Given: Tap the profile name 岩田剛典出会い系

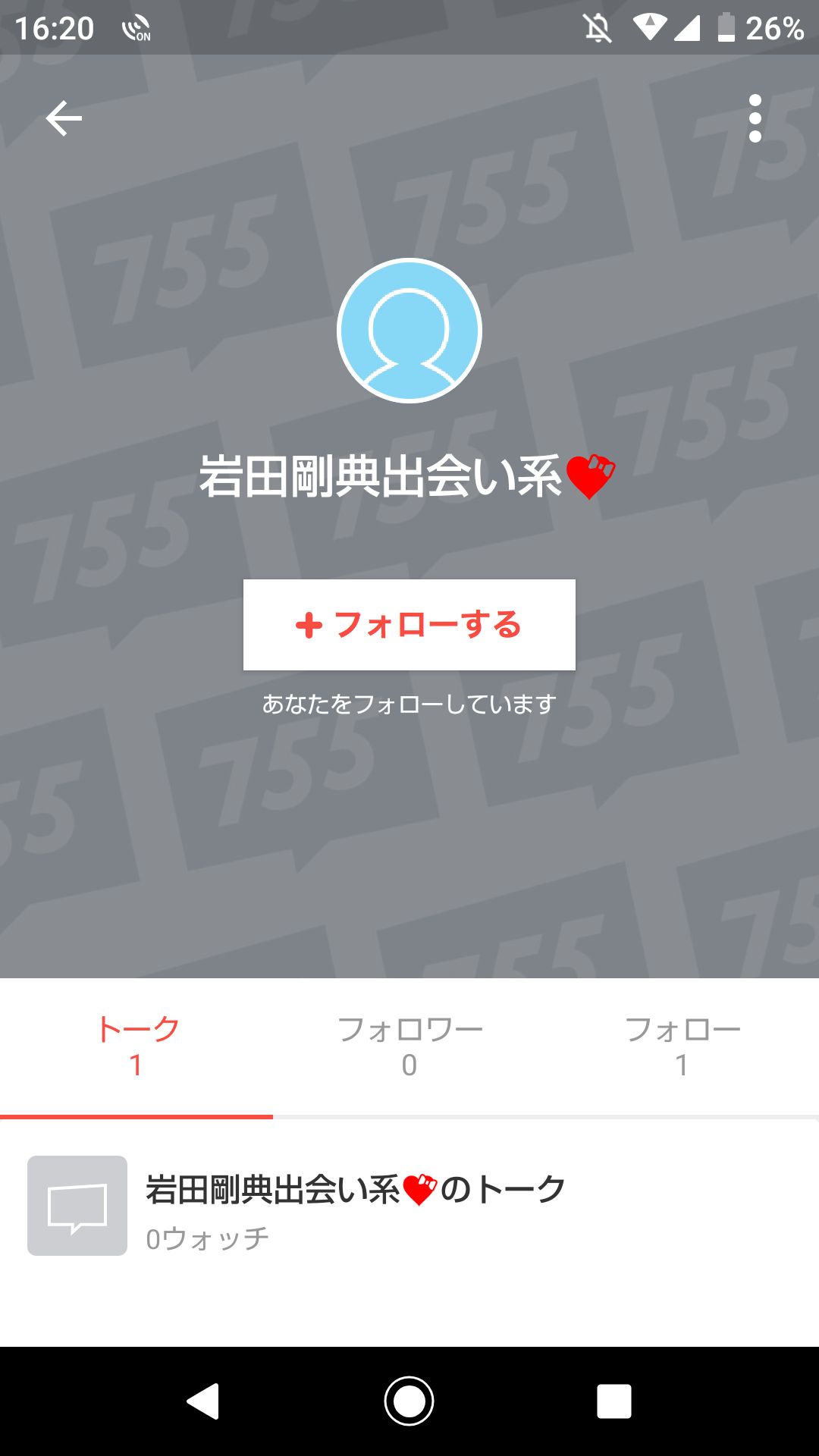Looking at the screenshot, I should (409, 474).
